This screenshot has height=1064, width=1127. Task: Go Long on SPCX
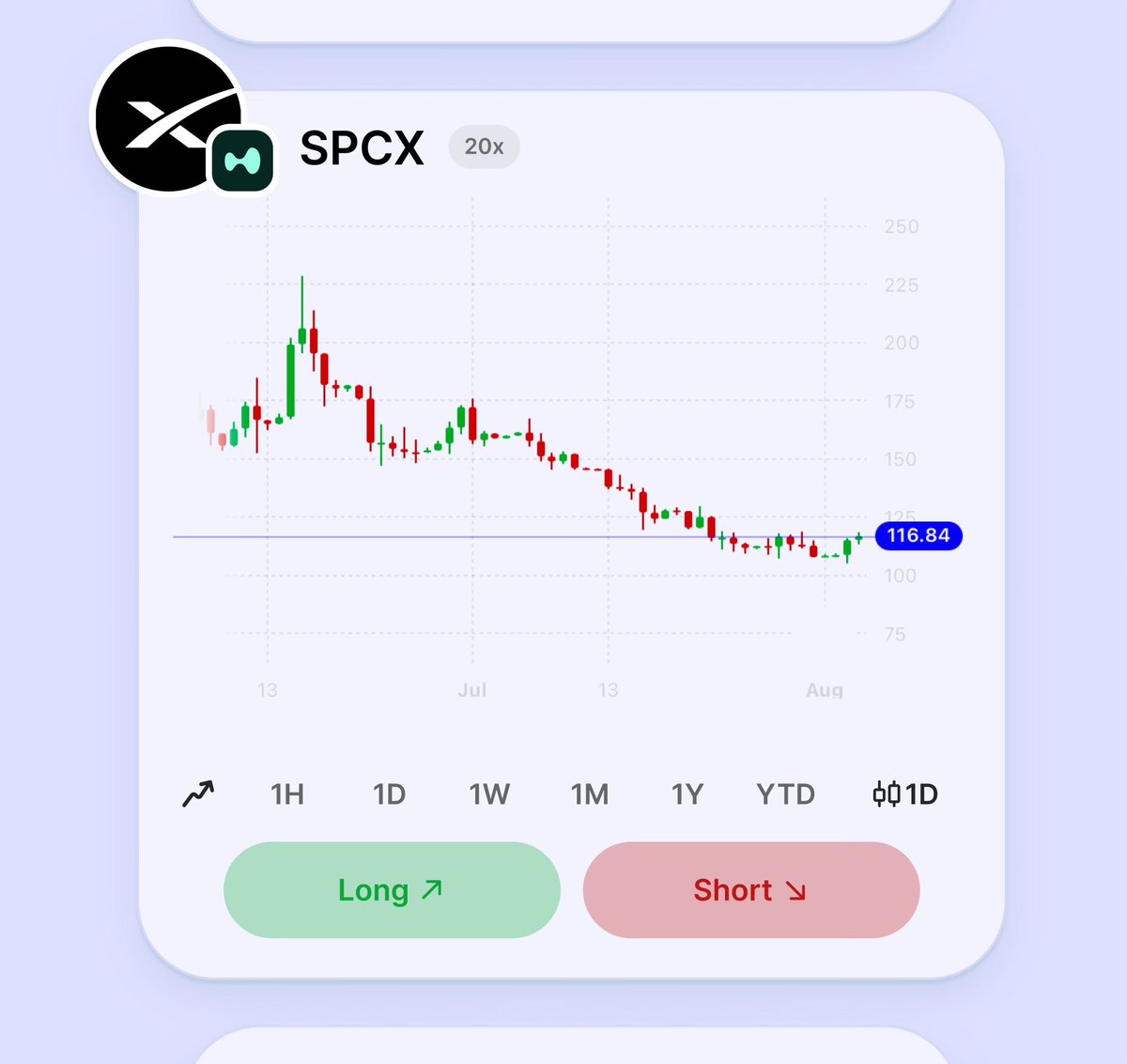[392, 890]
